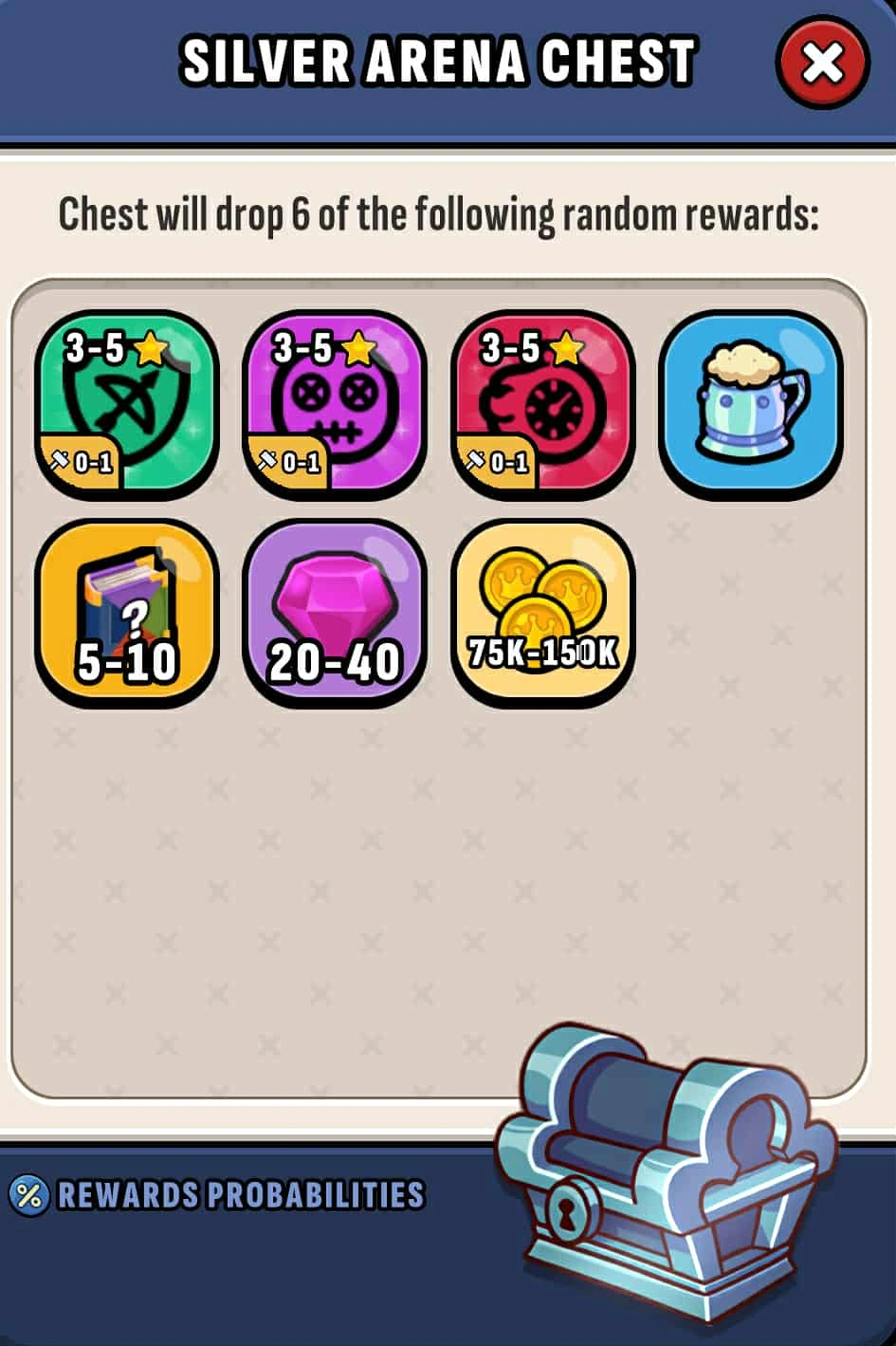The image size is (896, 1346).
Task: View the gold coins 75K-150K reward
Action: 543,612
